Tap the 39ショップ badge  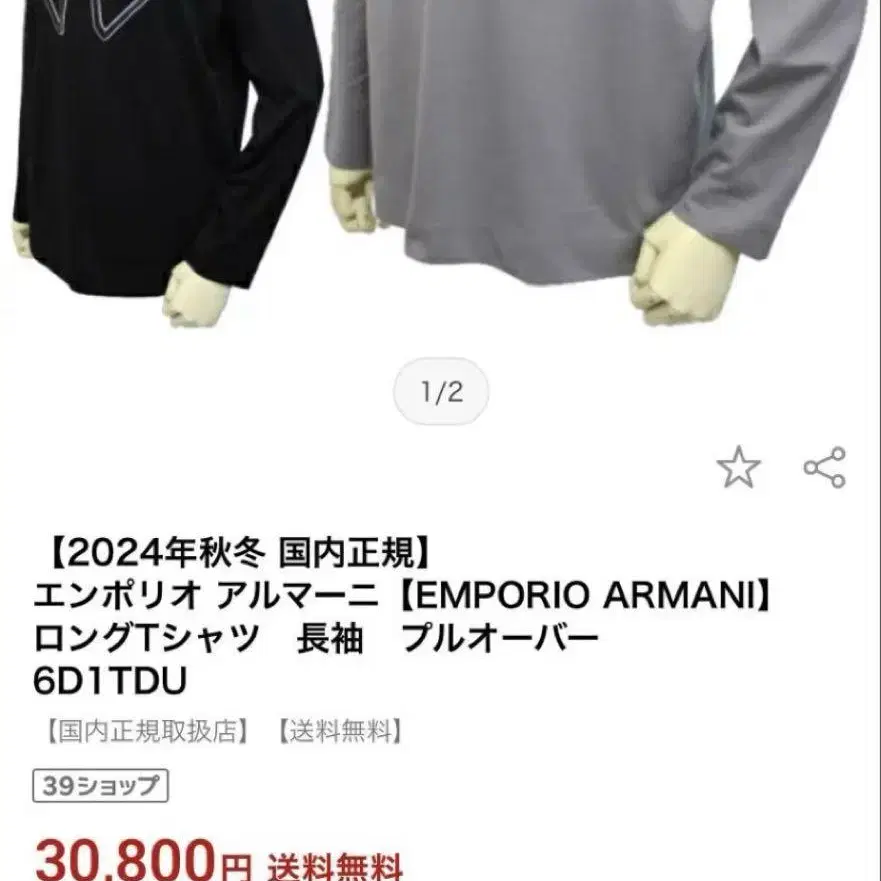point(101,785)
